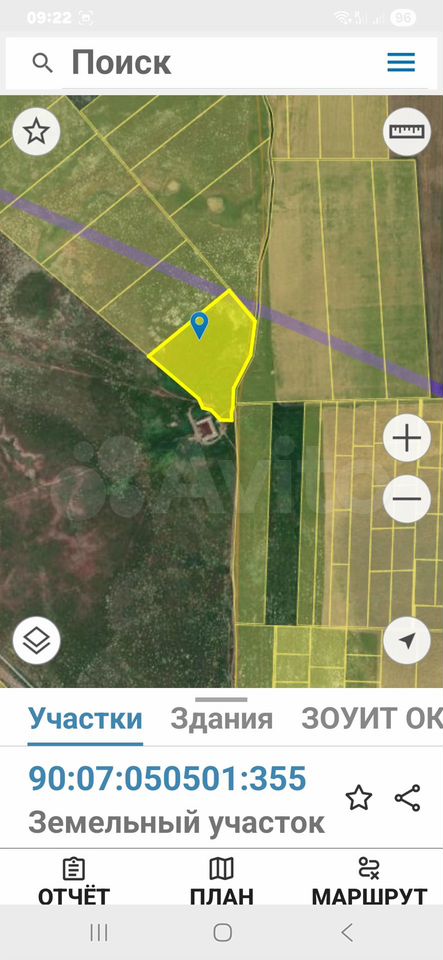Share the parcel info

point(408,798)
